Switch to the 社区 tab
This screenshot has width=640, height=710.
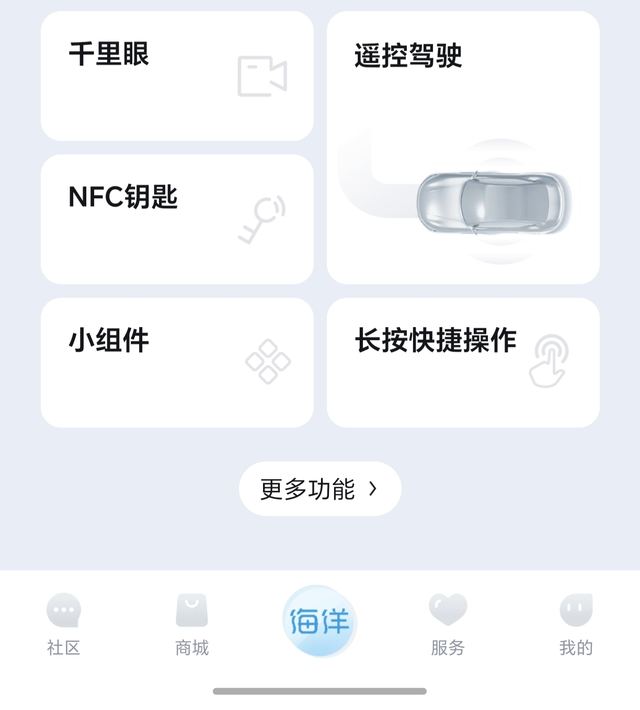click(x=64, y=624)
